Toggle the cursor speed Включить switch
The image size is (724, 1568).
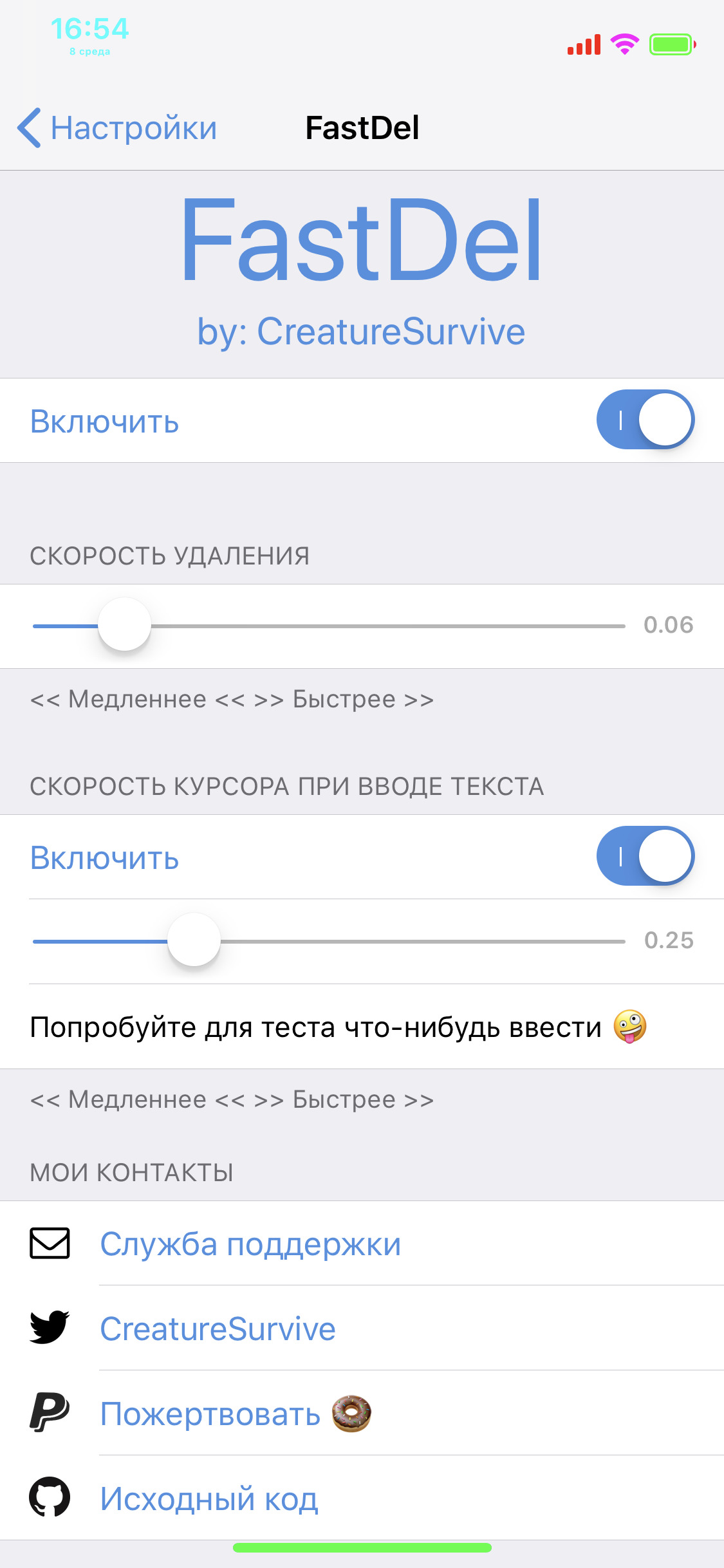tap(645, 856)
